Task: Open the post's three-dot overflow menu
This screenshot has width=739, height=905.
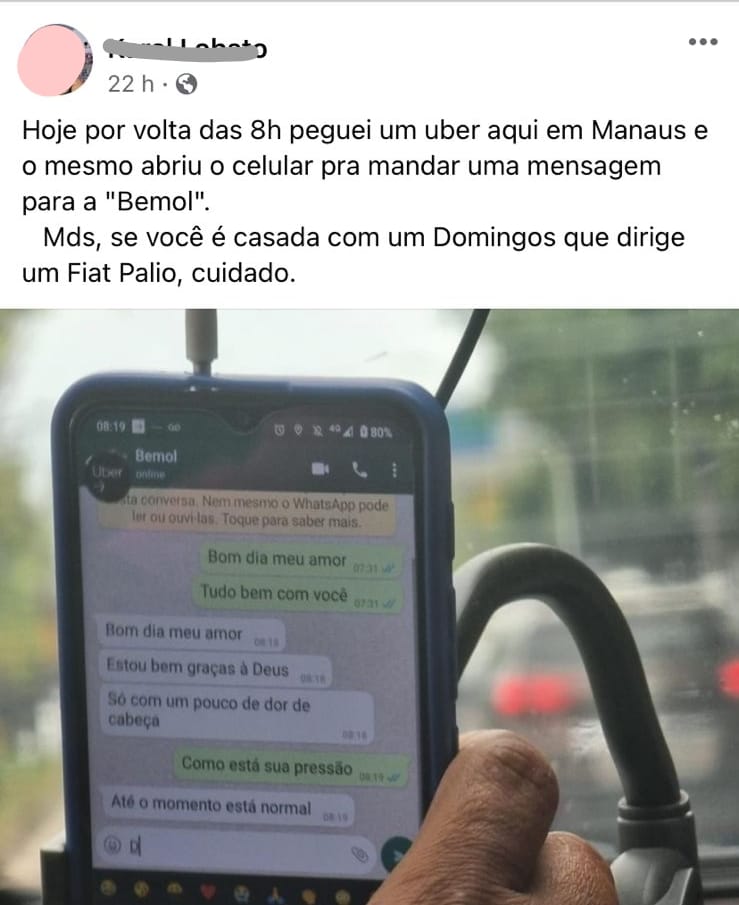Action: [703, 42]
